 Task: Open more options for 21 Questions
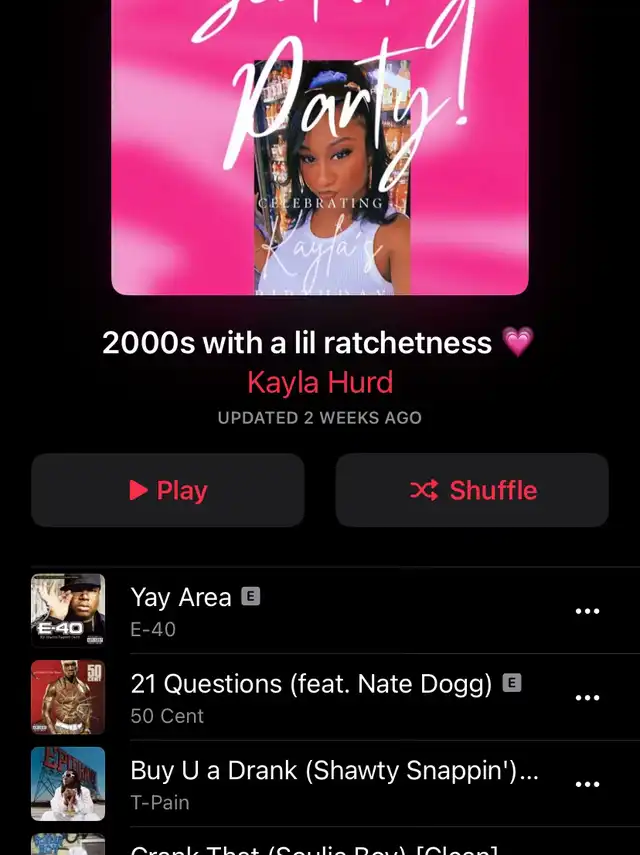(588, 698)
